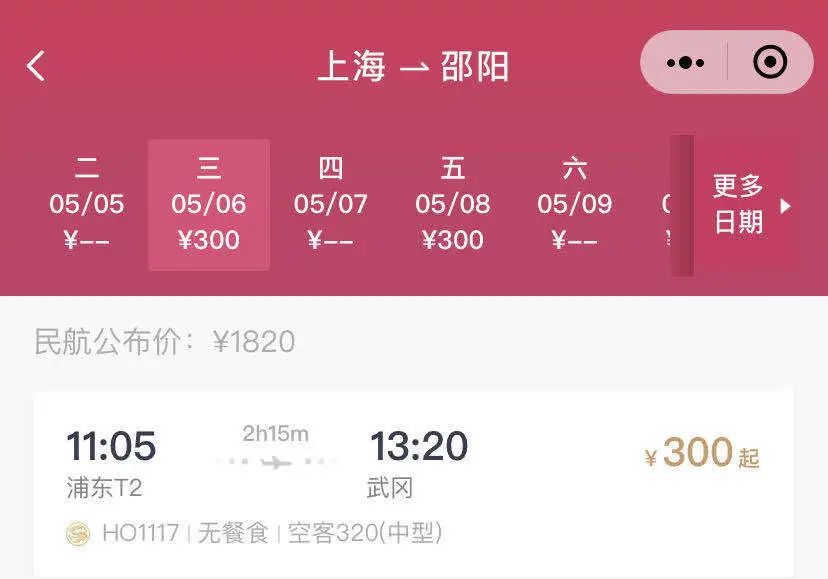Screen dimensions: 828x579
Task: Select the Tuesday 05/05 date
Action: tap(87, 204)
